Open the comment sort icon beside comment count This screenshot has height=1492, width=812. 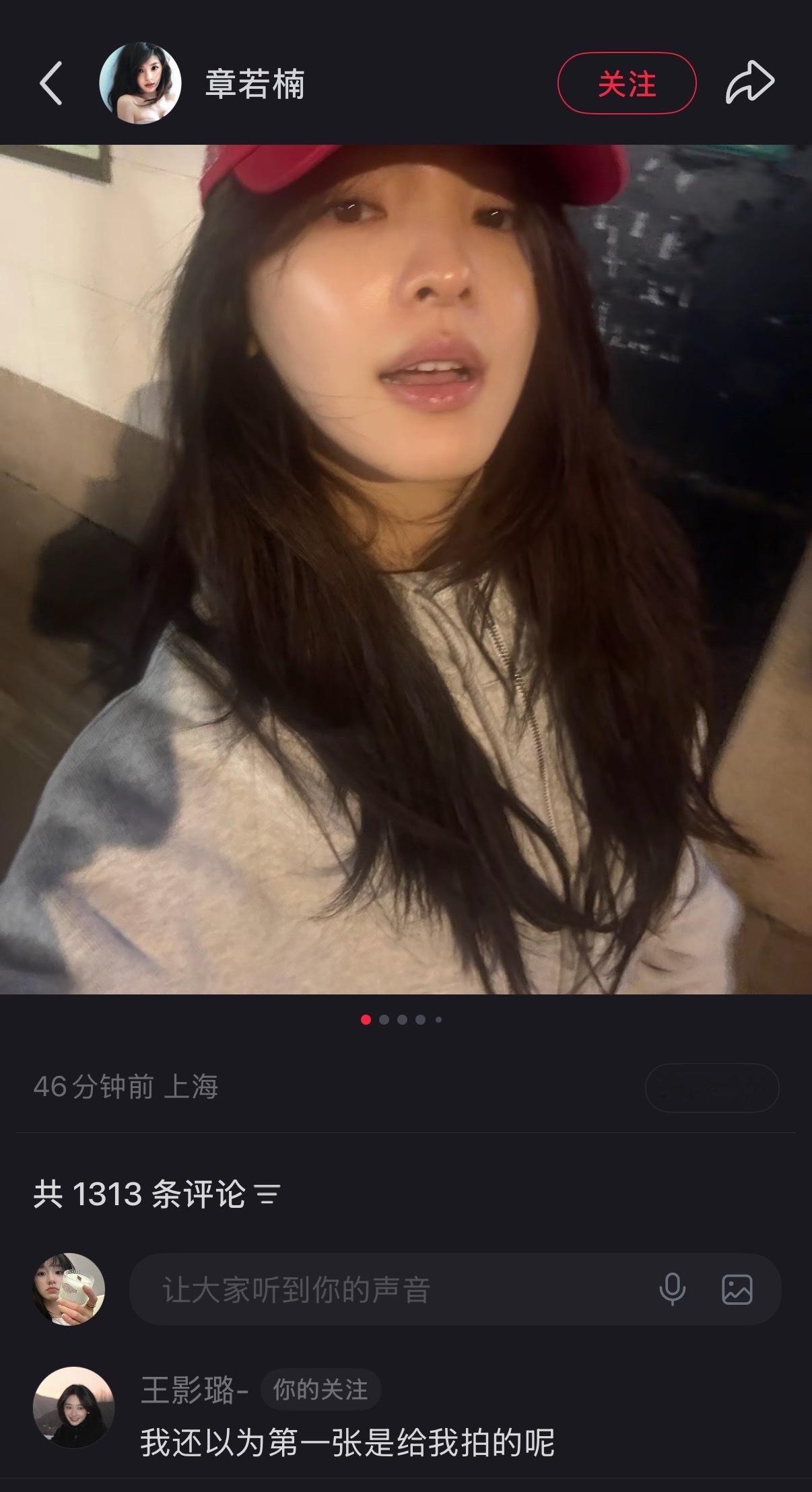tap(267, 1193)
